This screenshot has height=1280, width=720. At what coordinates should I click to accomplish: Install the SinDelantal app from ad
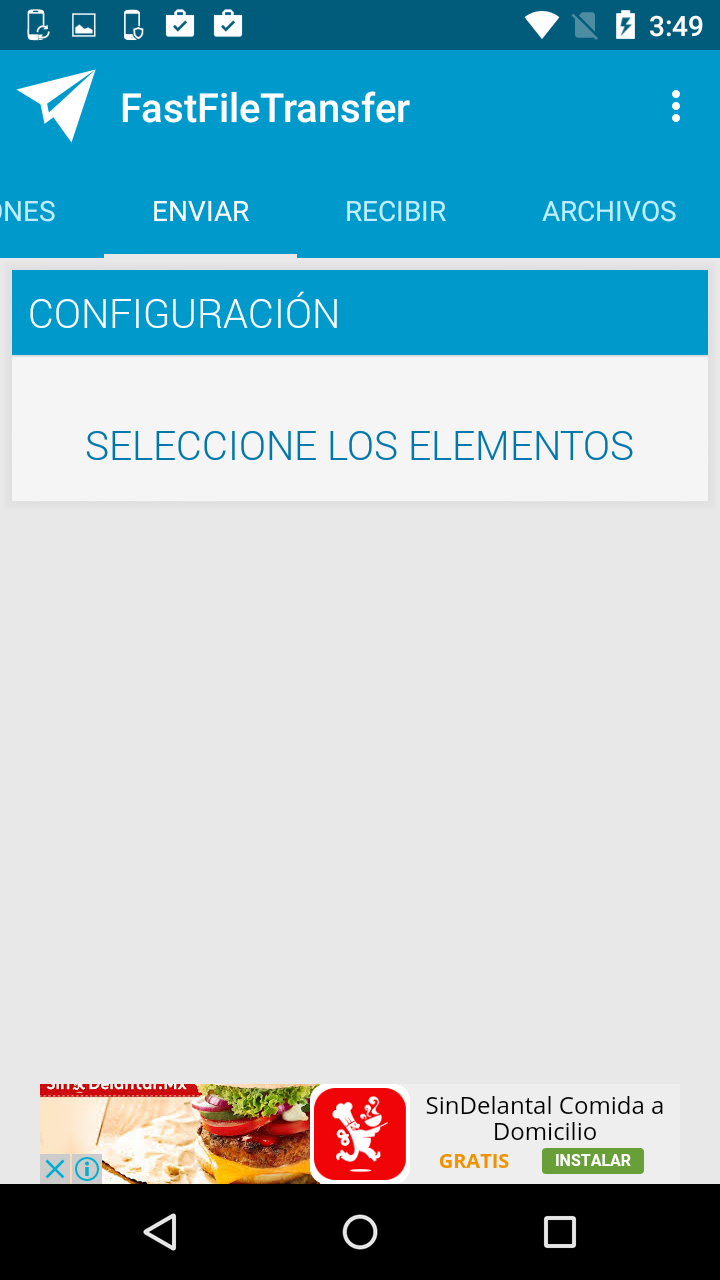[592, 1161]
